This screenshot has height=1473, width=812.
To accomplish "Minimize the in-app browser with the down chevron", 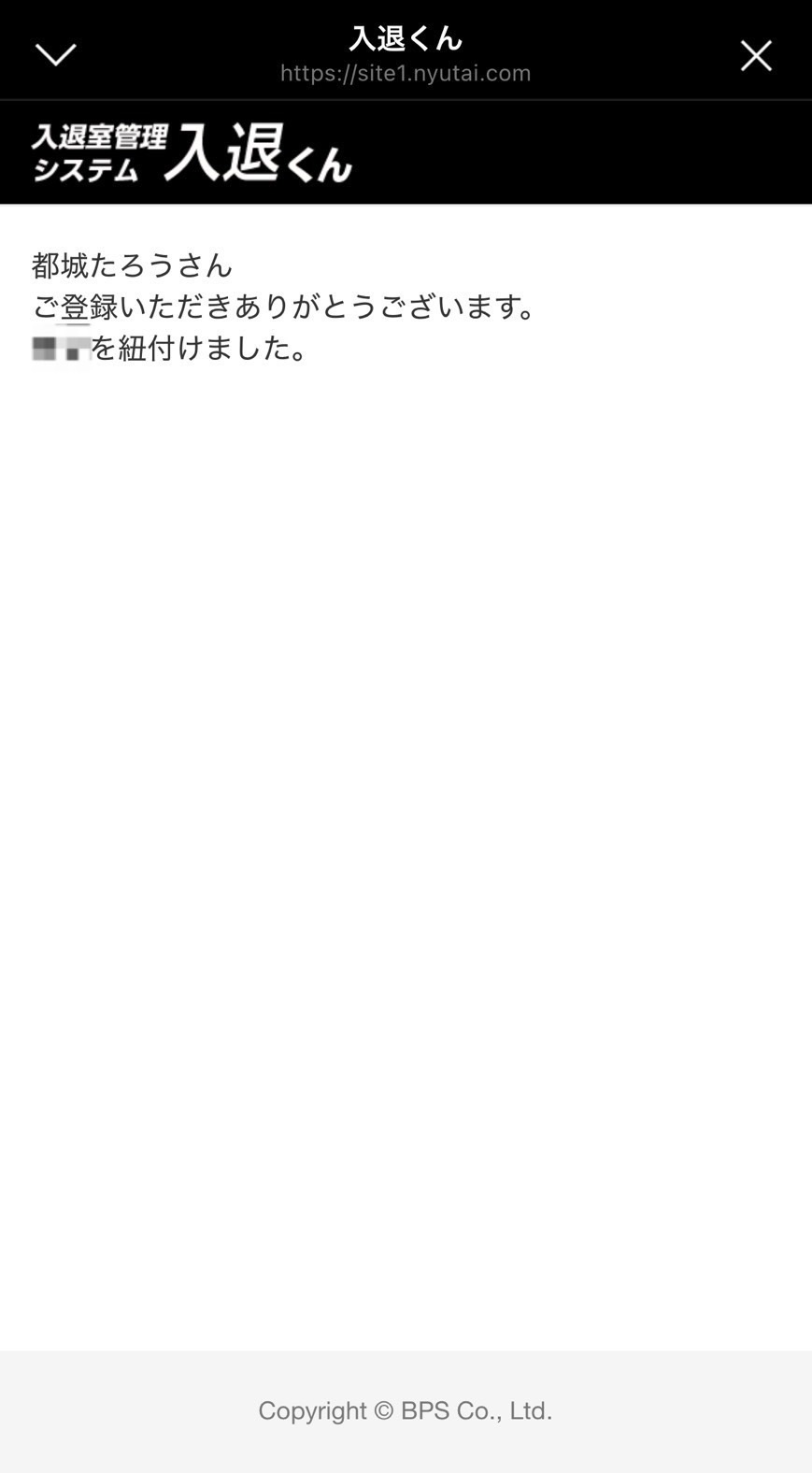I will 56,54.
